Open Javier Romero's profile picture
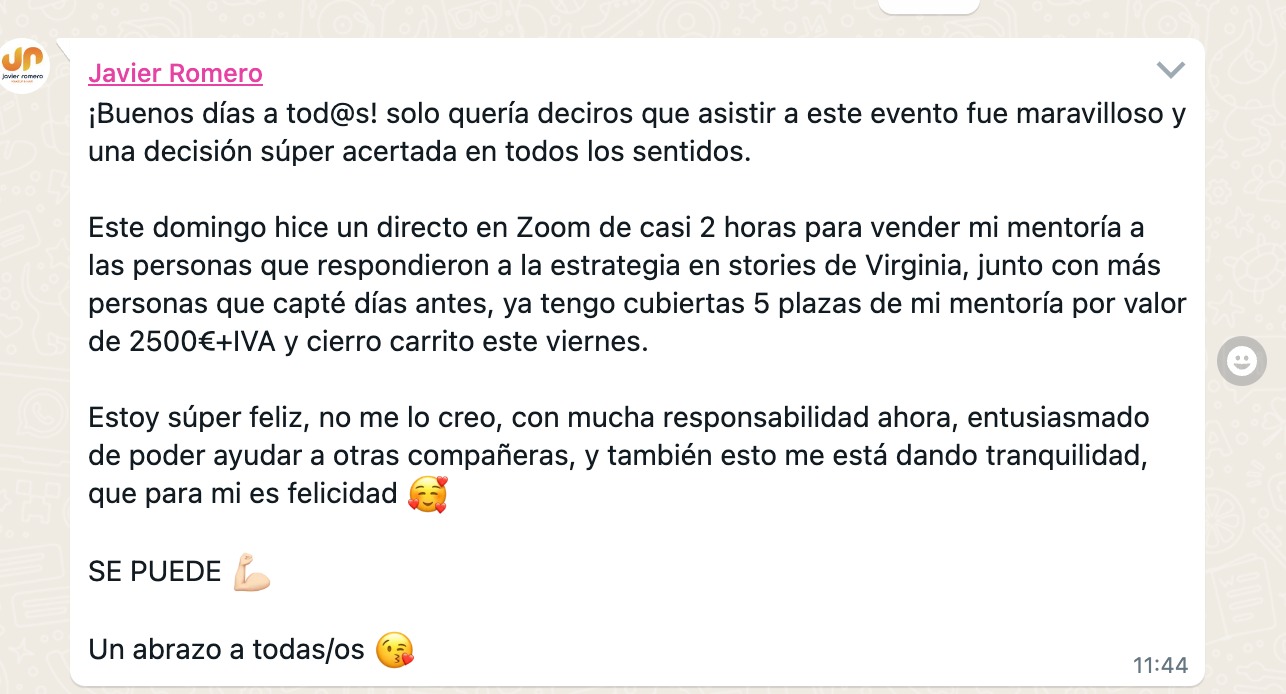Viewport: 1286px width, 694px height. [24, 66]
